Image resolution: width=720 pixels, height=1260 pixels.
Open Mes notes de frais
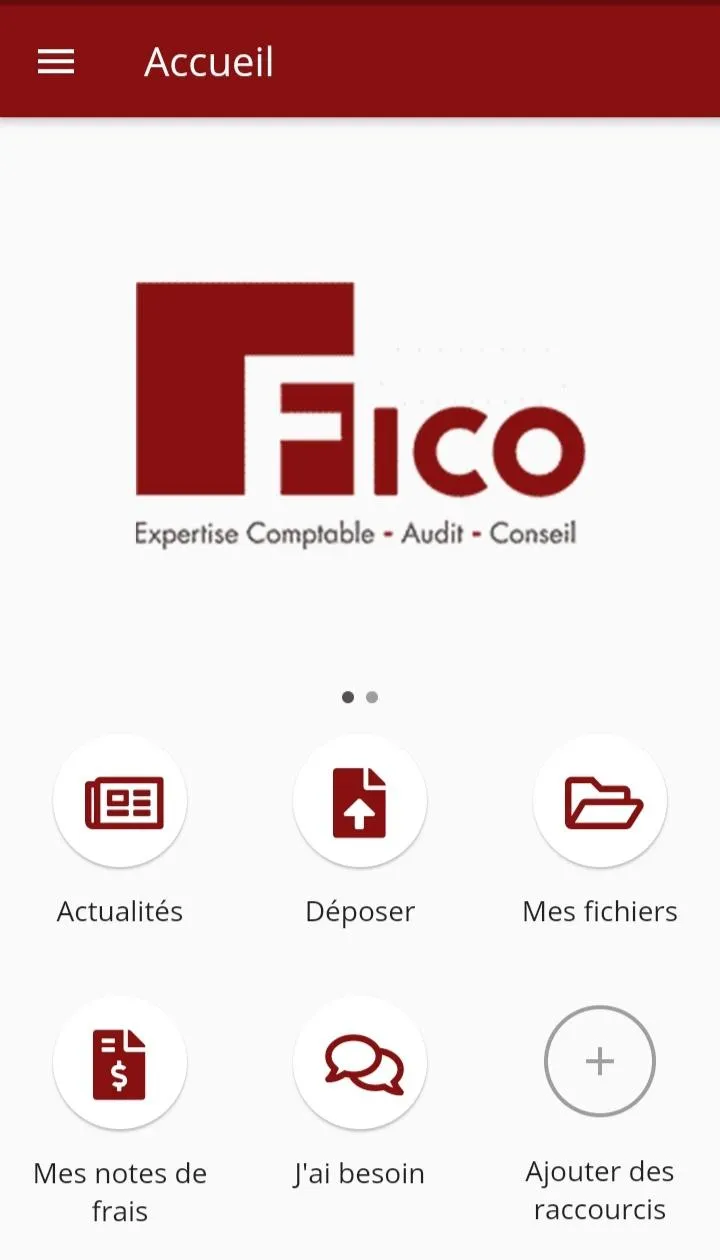[x=120, y=1063]
